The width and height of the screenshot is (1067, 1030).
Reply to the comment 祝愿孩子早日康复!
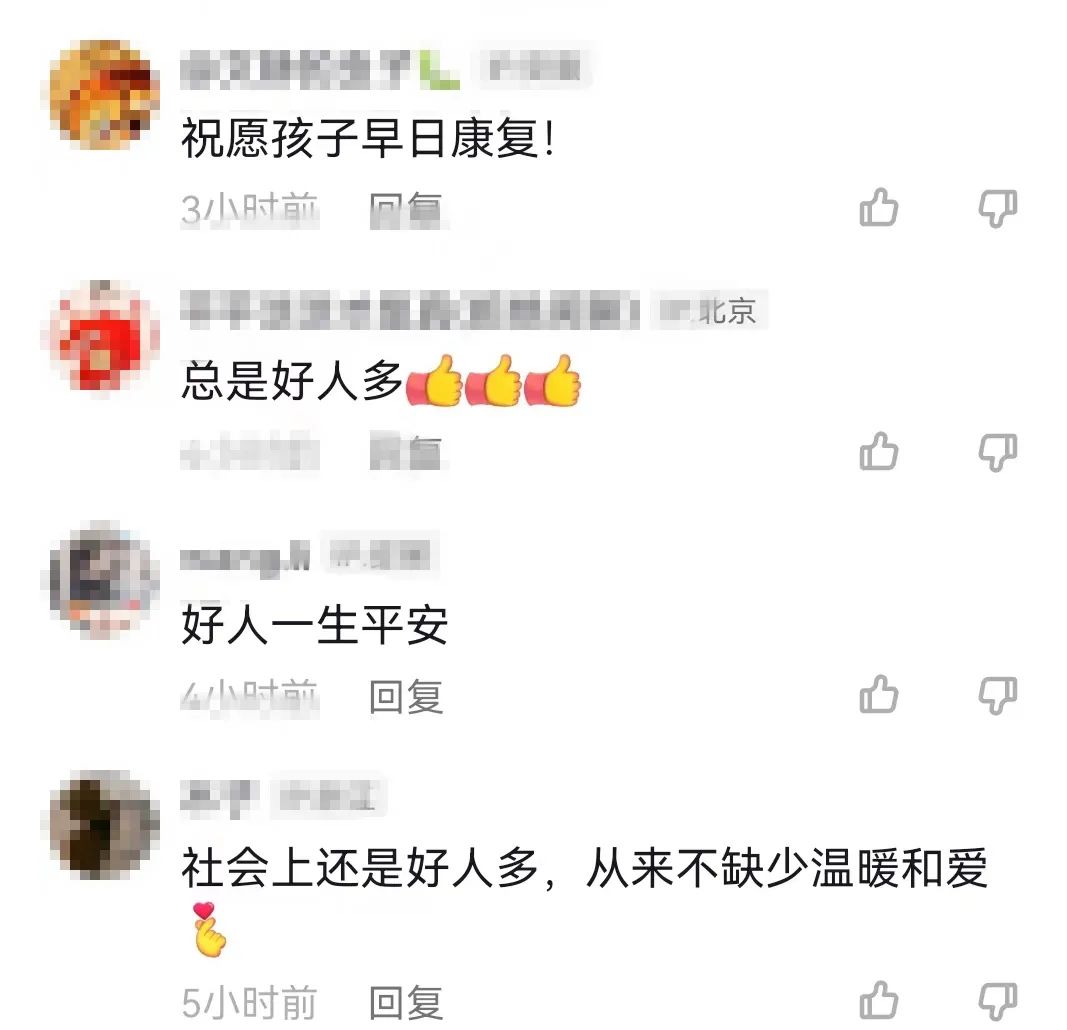tap(406, 209)
